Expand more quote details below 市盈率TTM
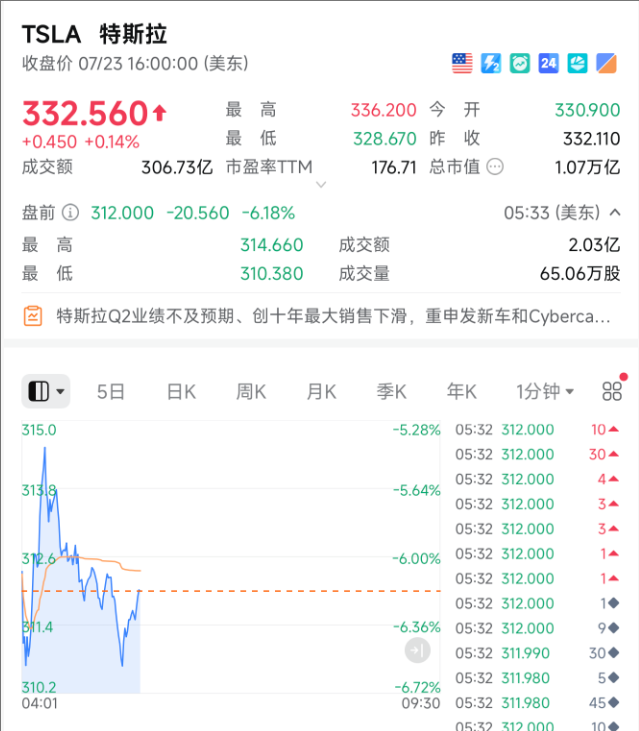 321,185
